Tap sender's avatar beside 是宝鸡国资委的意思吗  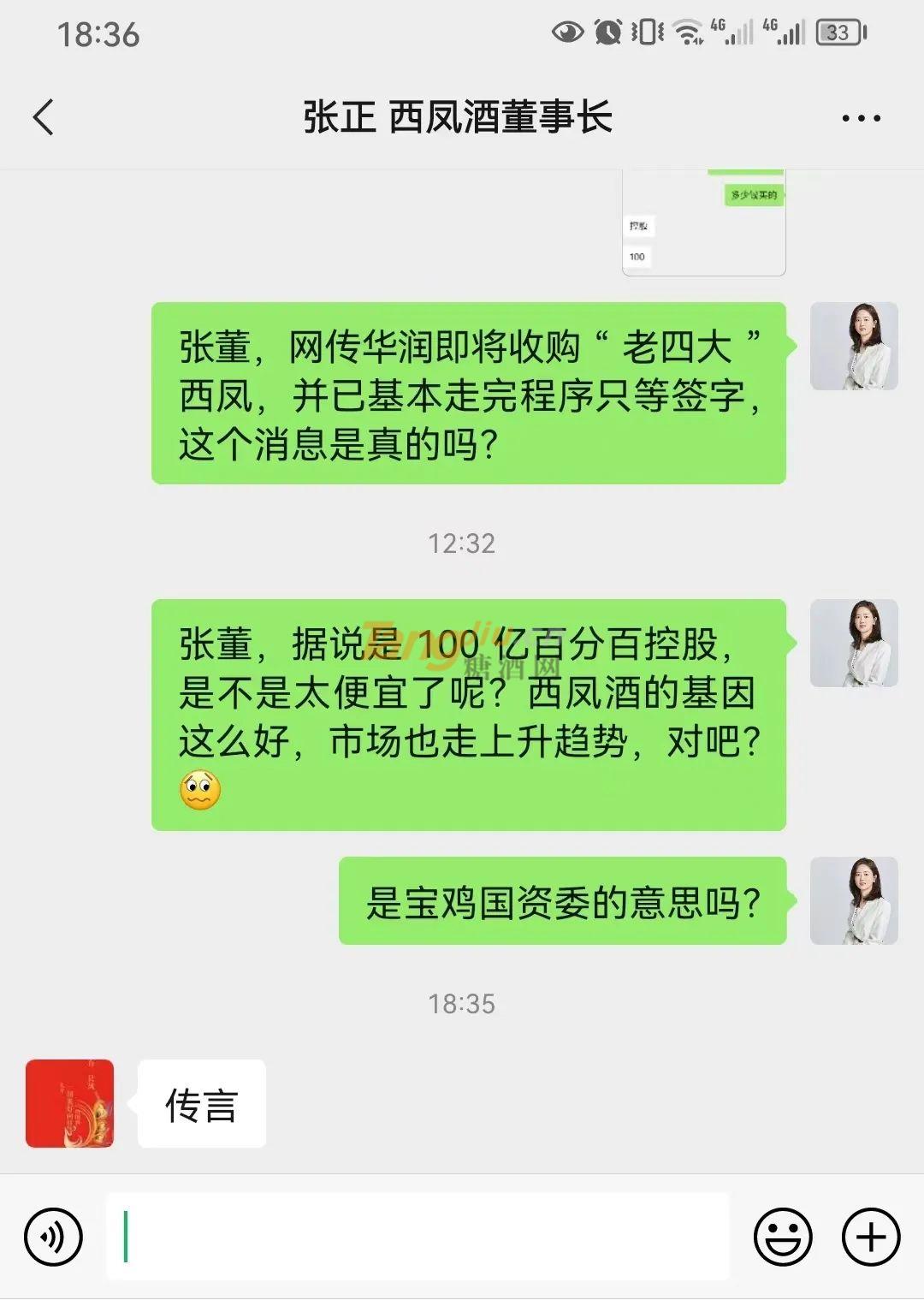coord(853,900)
